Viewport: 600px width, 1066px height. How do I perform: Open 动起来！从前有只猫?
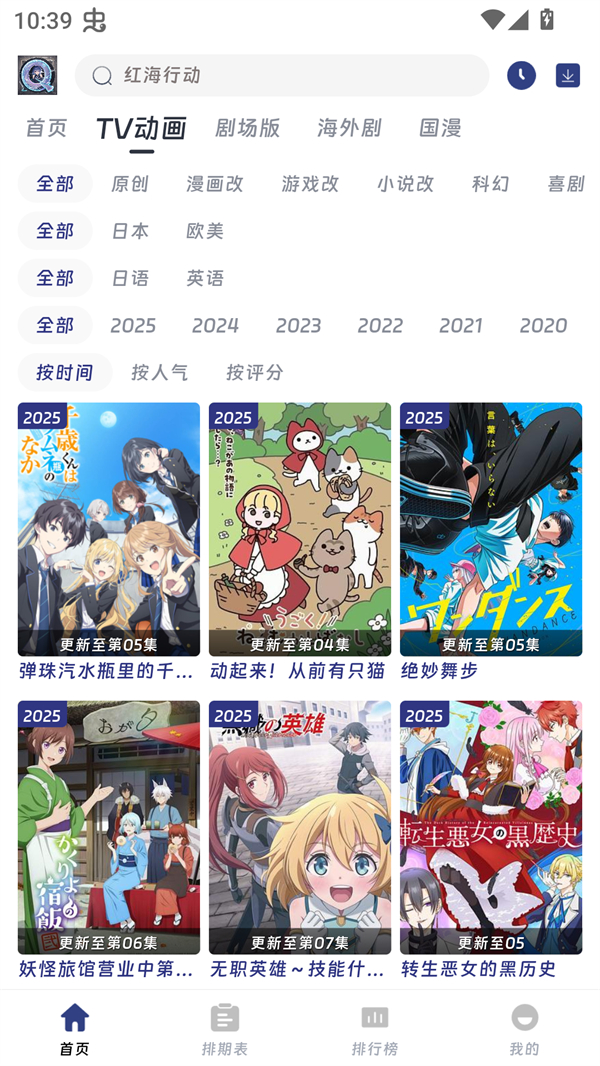[299, 530]
